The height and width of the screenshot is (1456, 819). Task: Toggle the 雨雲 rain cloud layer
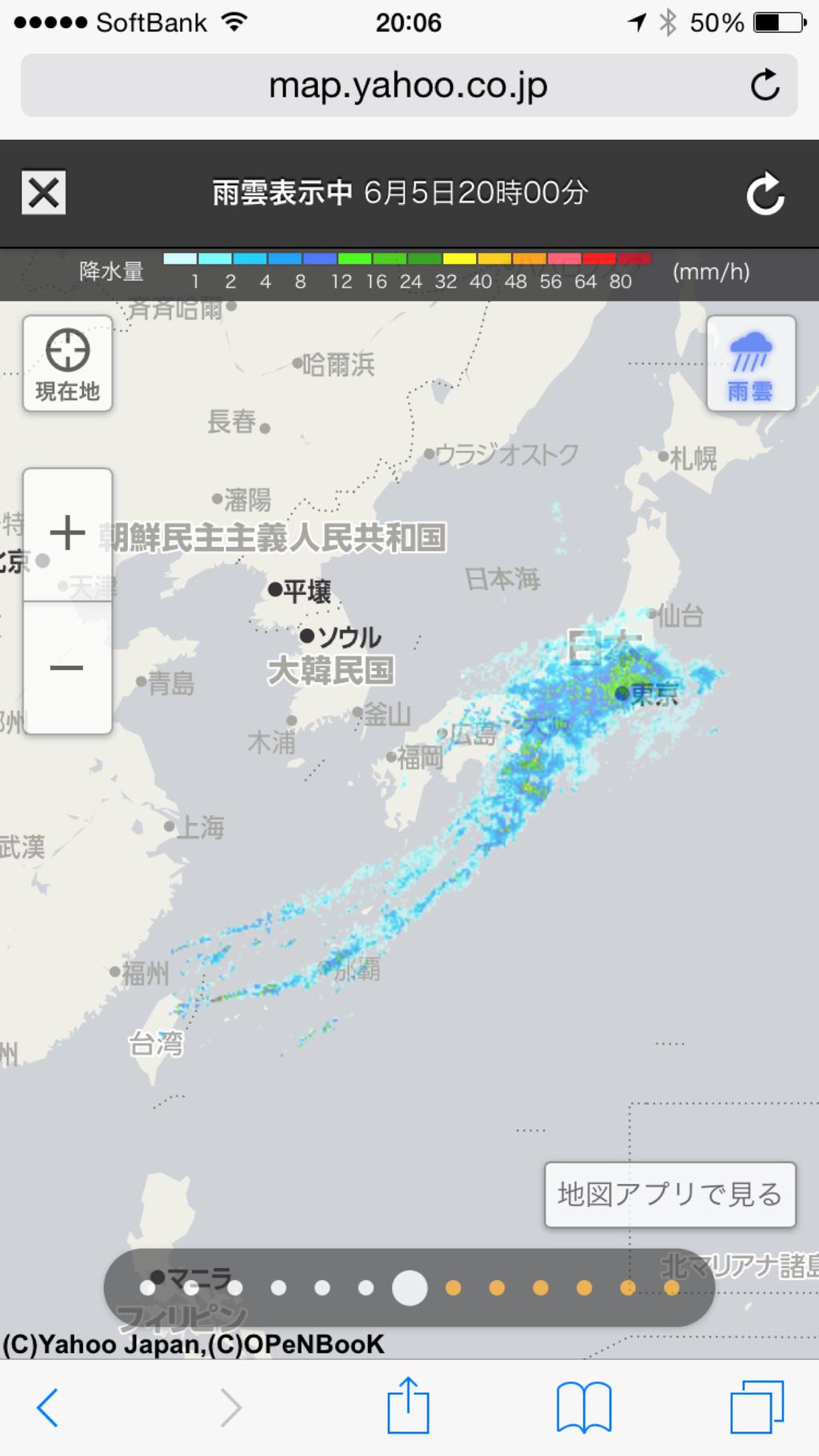click(750, 364)
